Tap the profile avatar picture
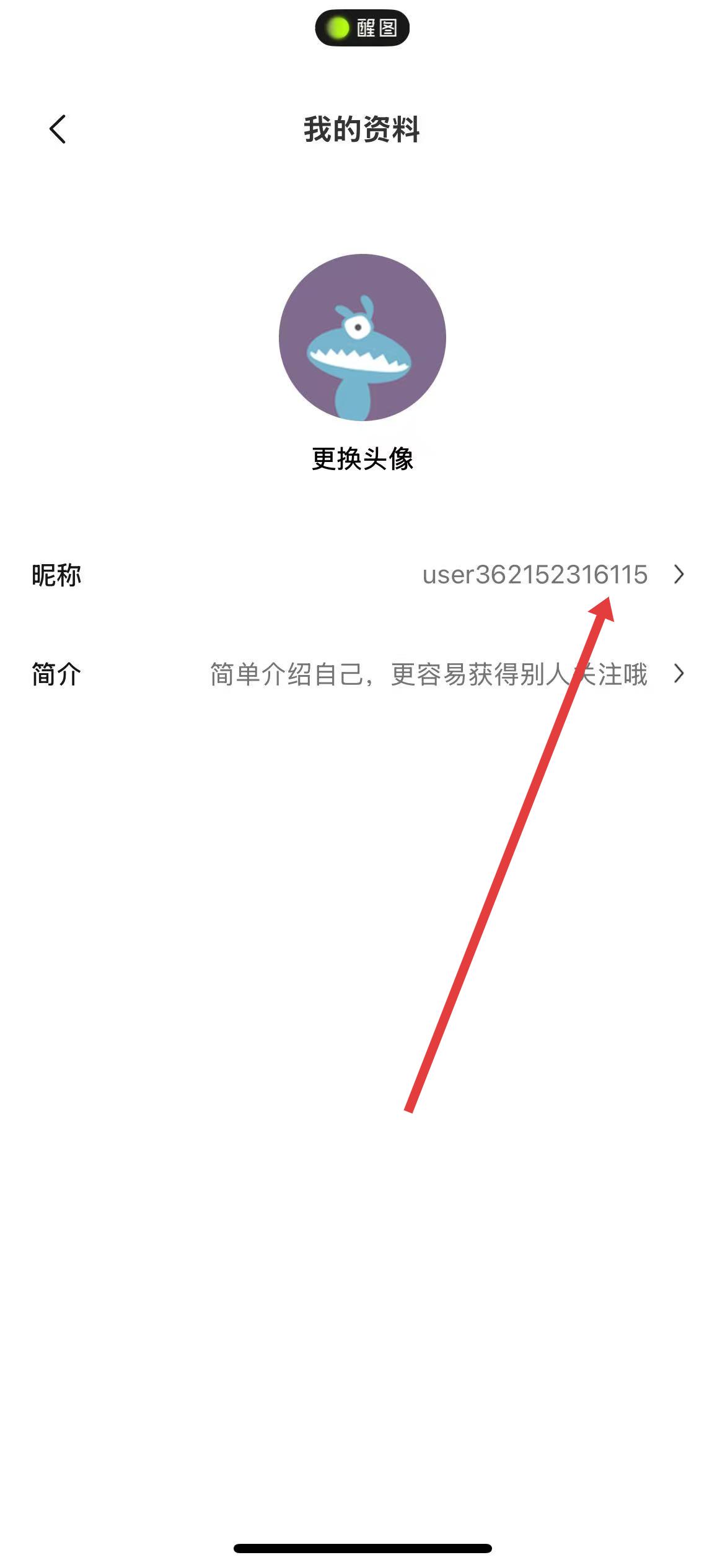The image size is (725, 1568). (x=362, y=338)
